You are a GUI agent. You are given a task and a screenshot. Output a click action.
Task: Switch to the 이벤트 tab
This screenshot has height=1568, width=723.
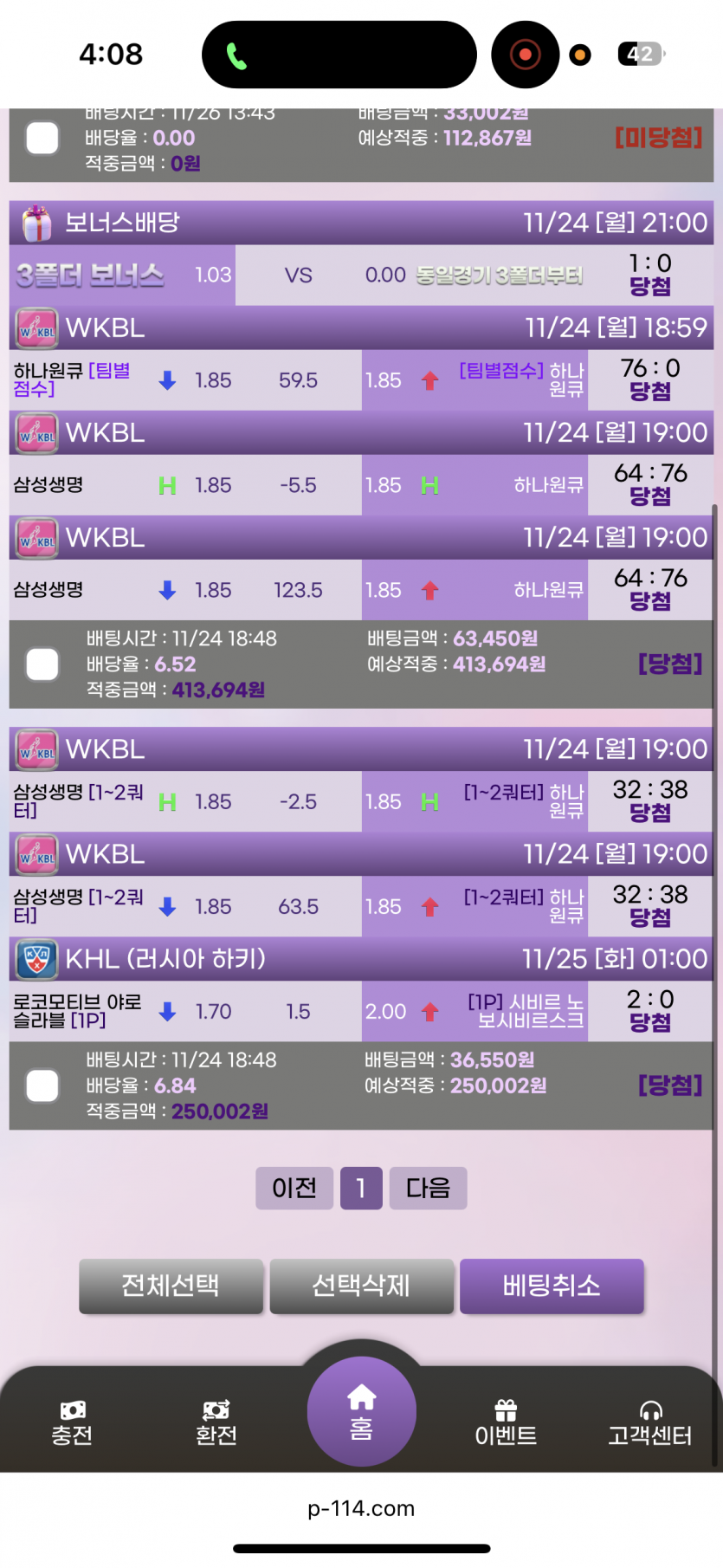point(506,1423)
